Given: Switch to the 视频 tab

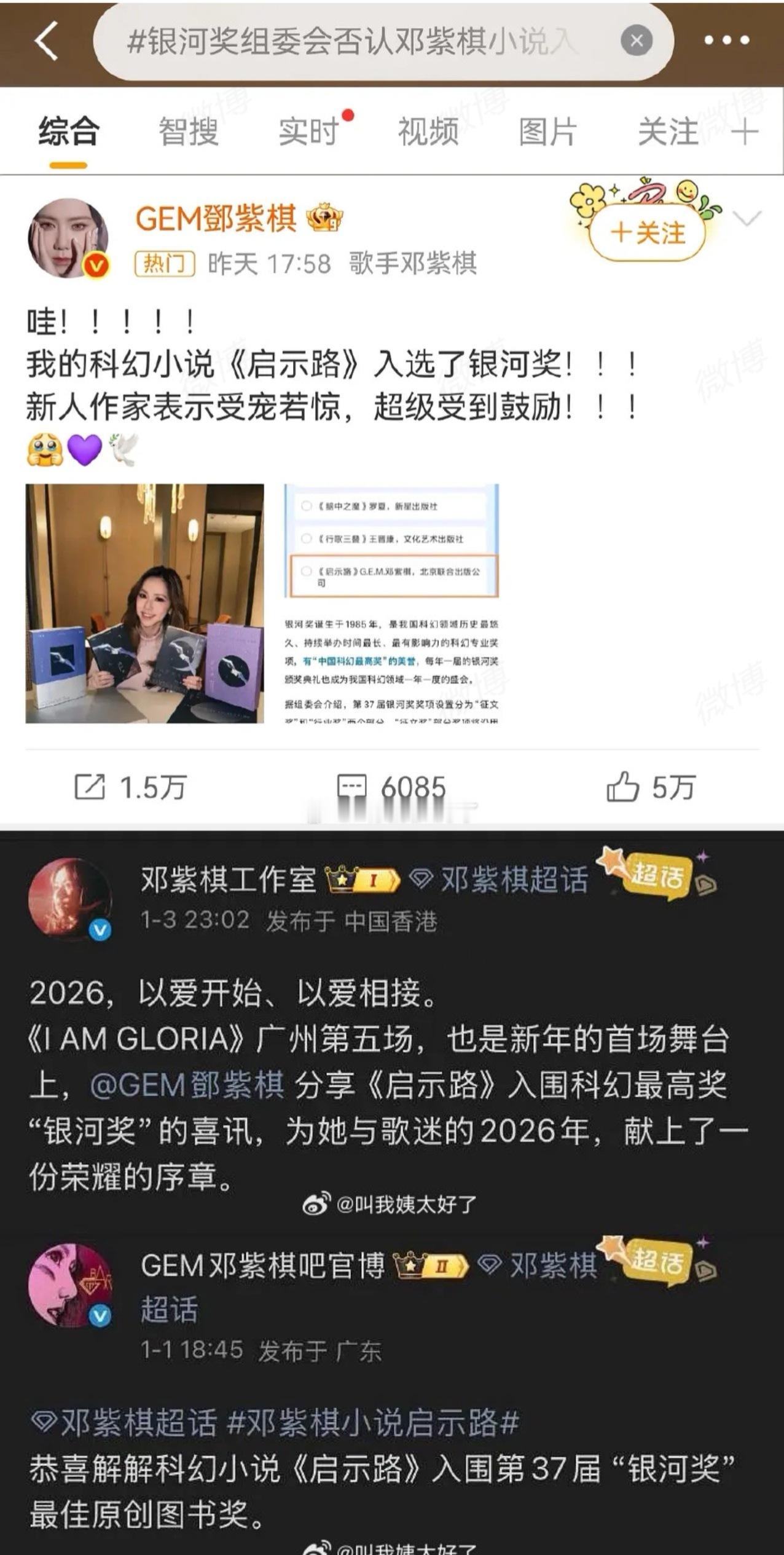Looking at the screenshot, I should point(427,131).
